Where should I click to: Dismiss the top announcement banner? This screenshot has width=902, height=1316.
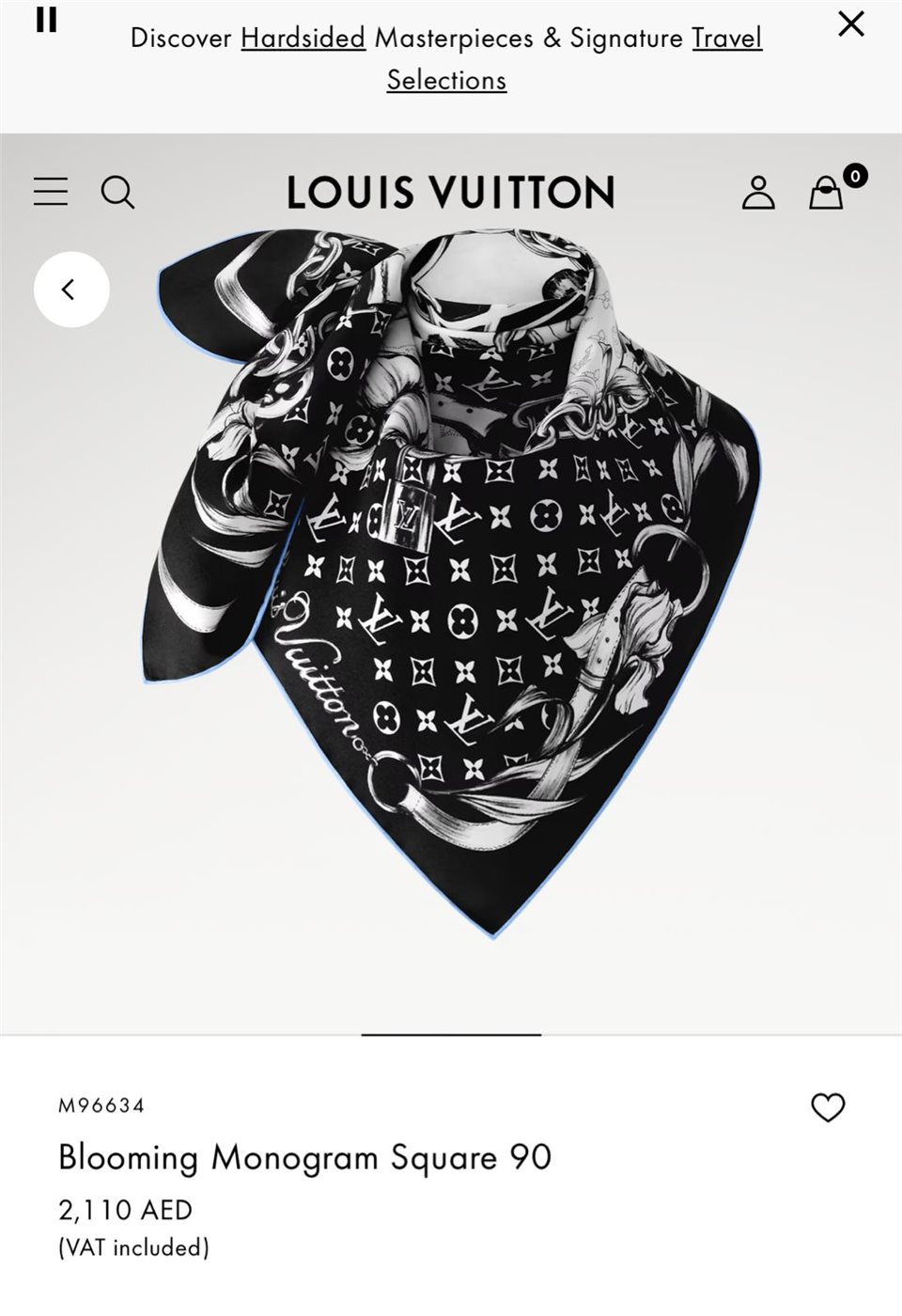850,23
